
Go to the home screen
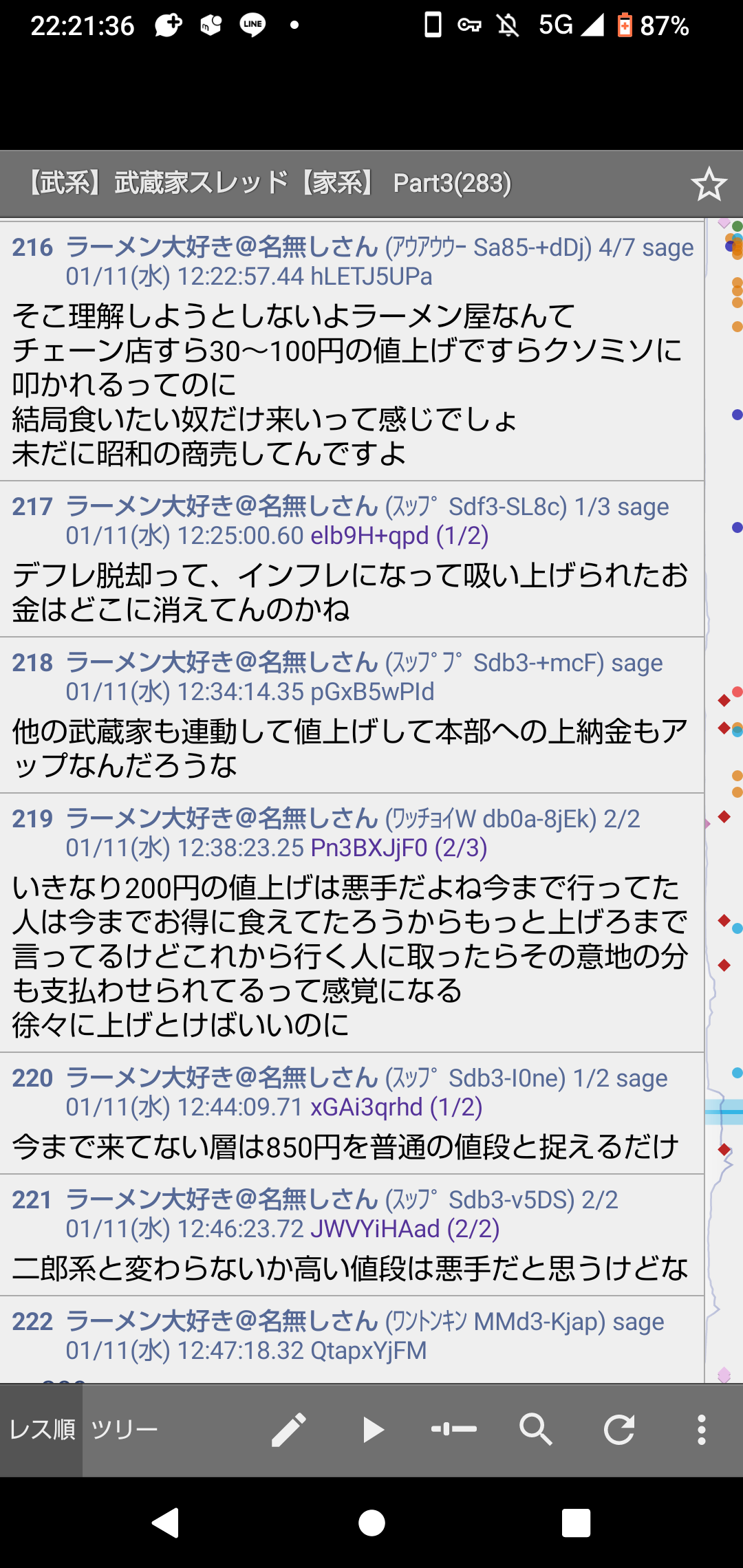(x=371, y=1523)
